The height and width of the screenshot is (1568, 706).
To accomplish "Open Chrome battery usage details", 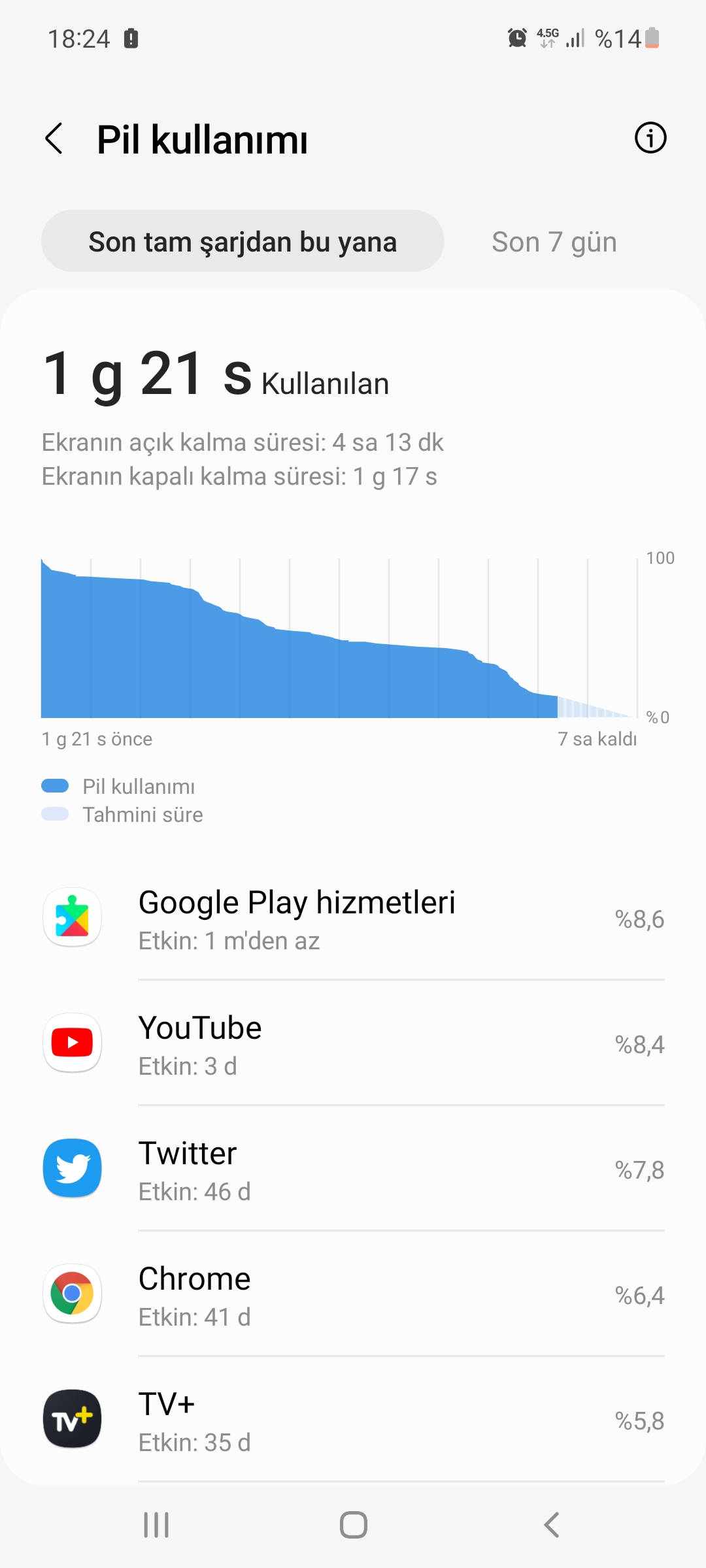I will [353, 1294].
